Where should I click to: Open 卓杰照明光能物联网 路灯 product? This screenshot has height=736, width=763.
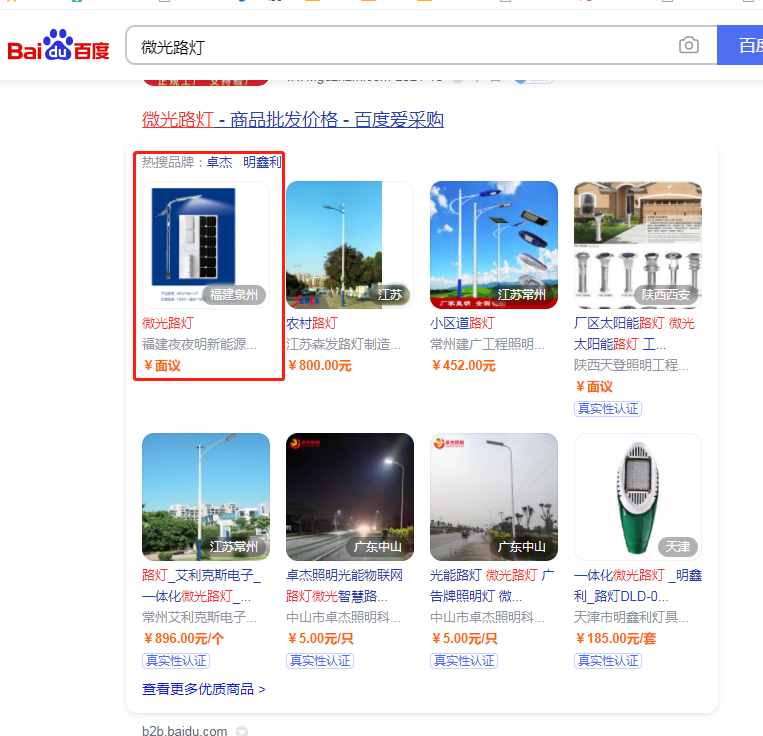click(349, 497)
